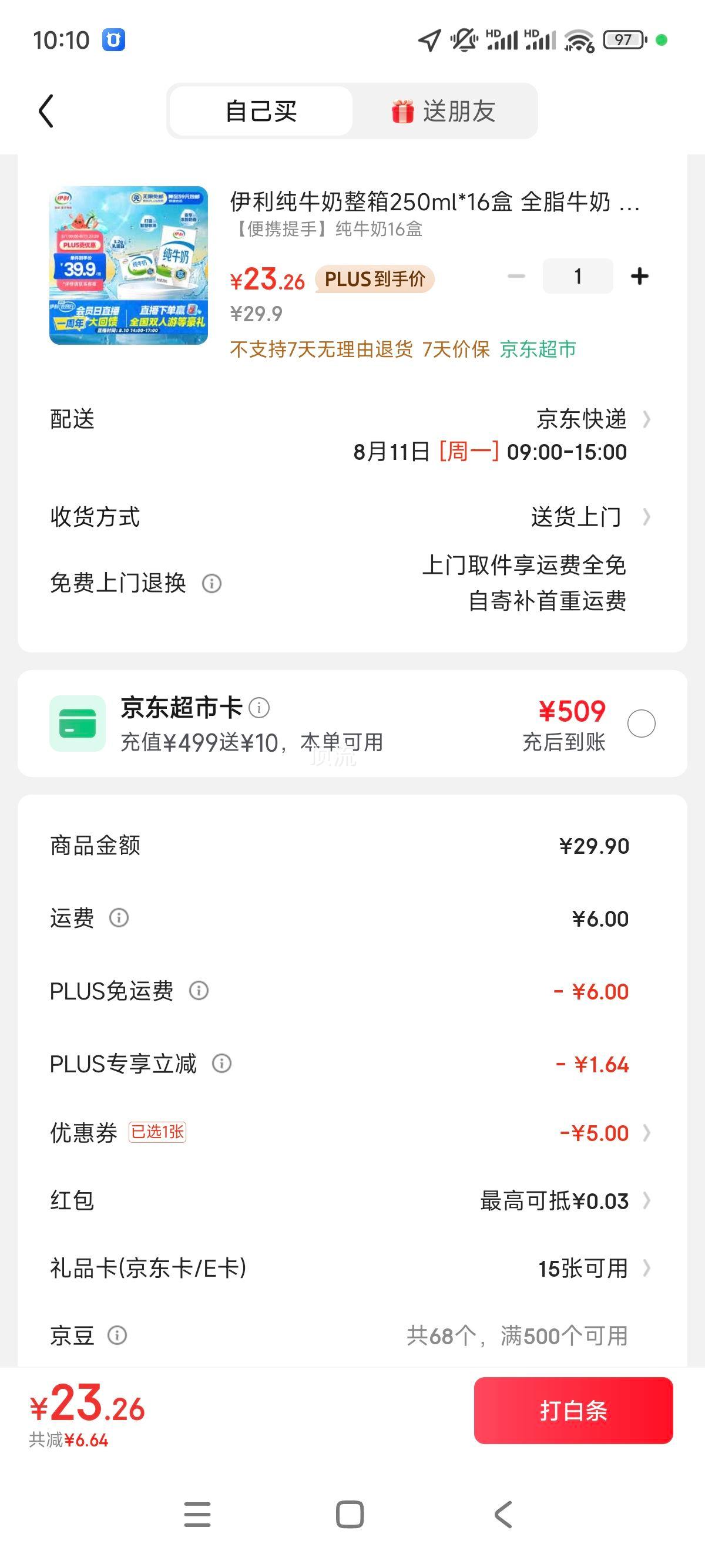Screen dimensions: 705x1568
Task: Increase quantity with the plus button
Action: (x=639, y=277)
